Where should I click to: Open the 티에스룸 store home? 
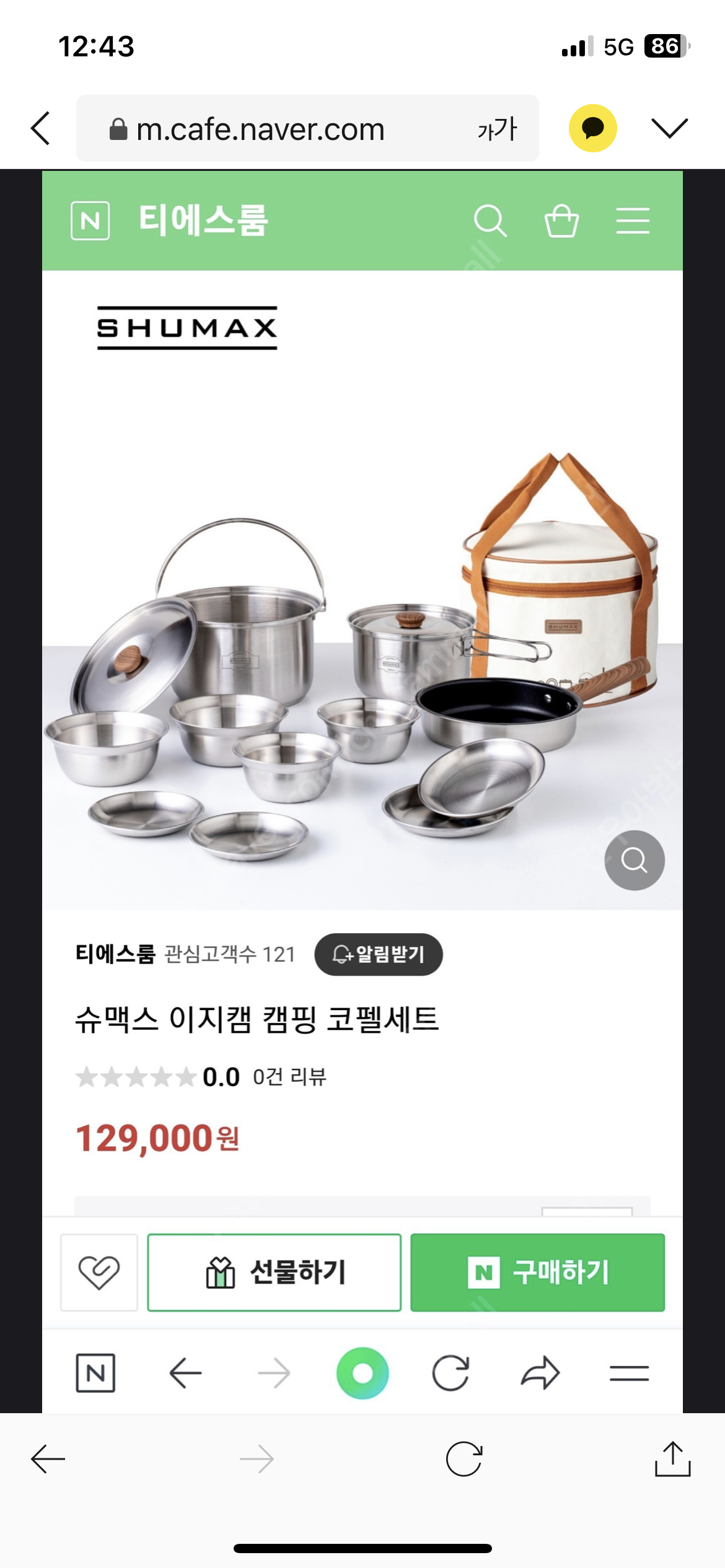pos(203,220)
